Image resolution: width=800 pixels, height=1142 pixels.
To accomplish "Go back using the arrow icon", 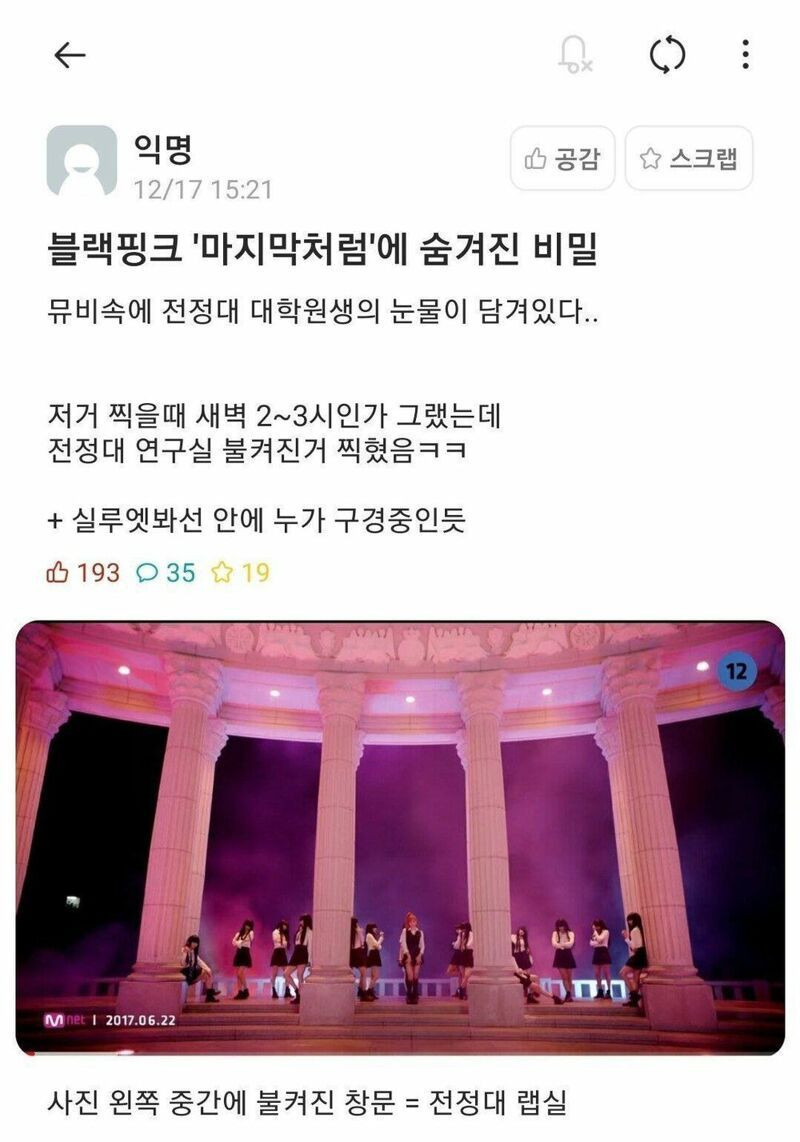I will pos(70,56).
